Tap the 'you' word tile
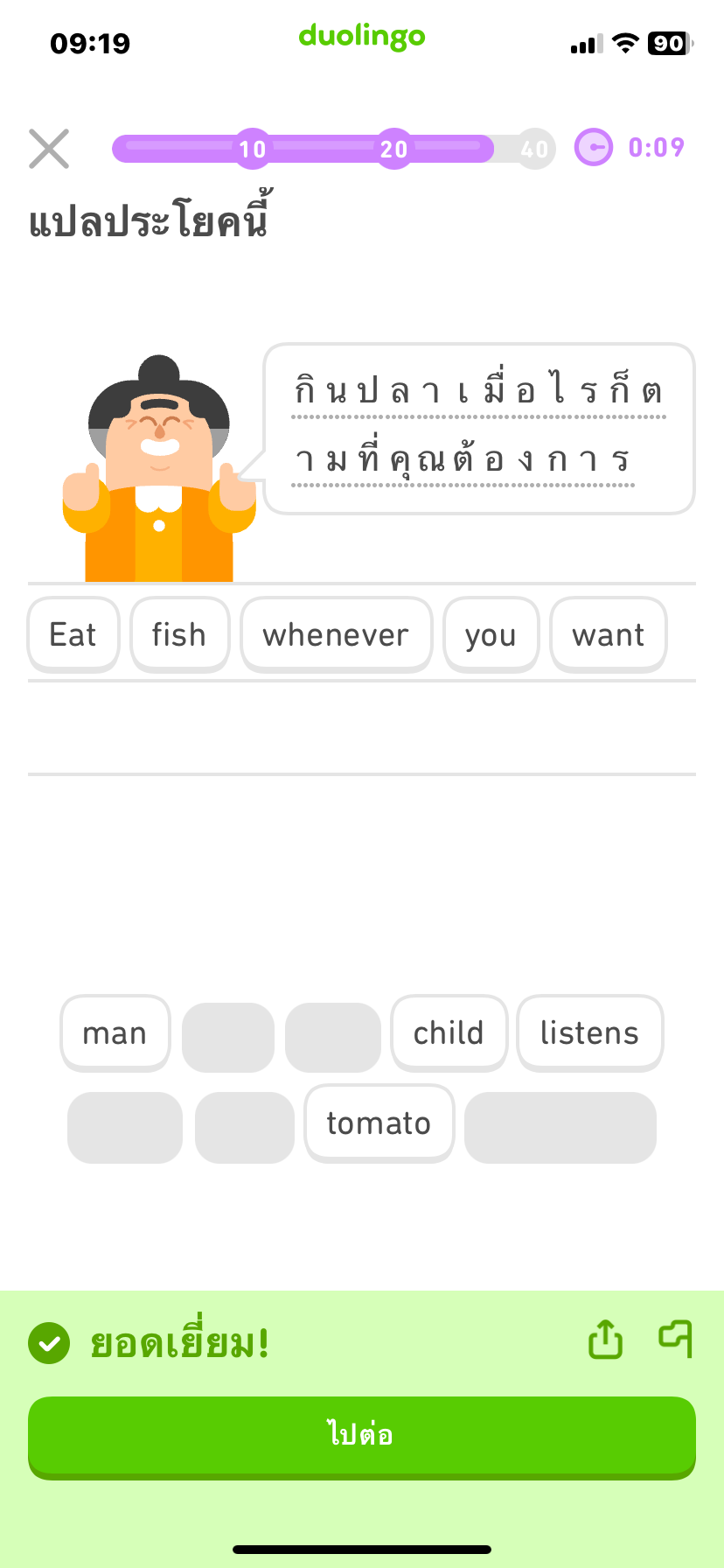 (x=491, y=635)
